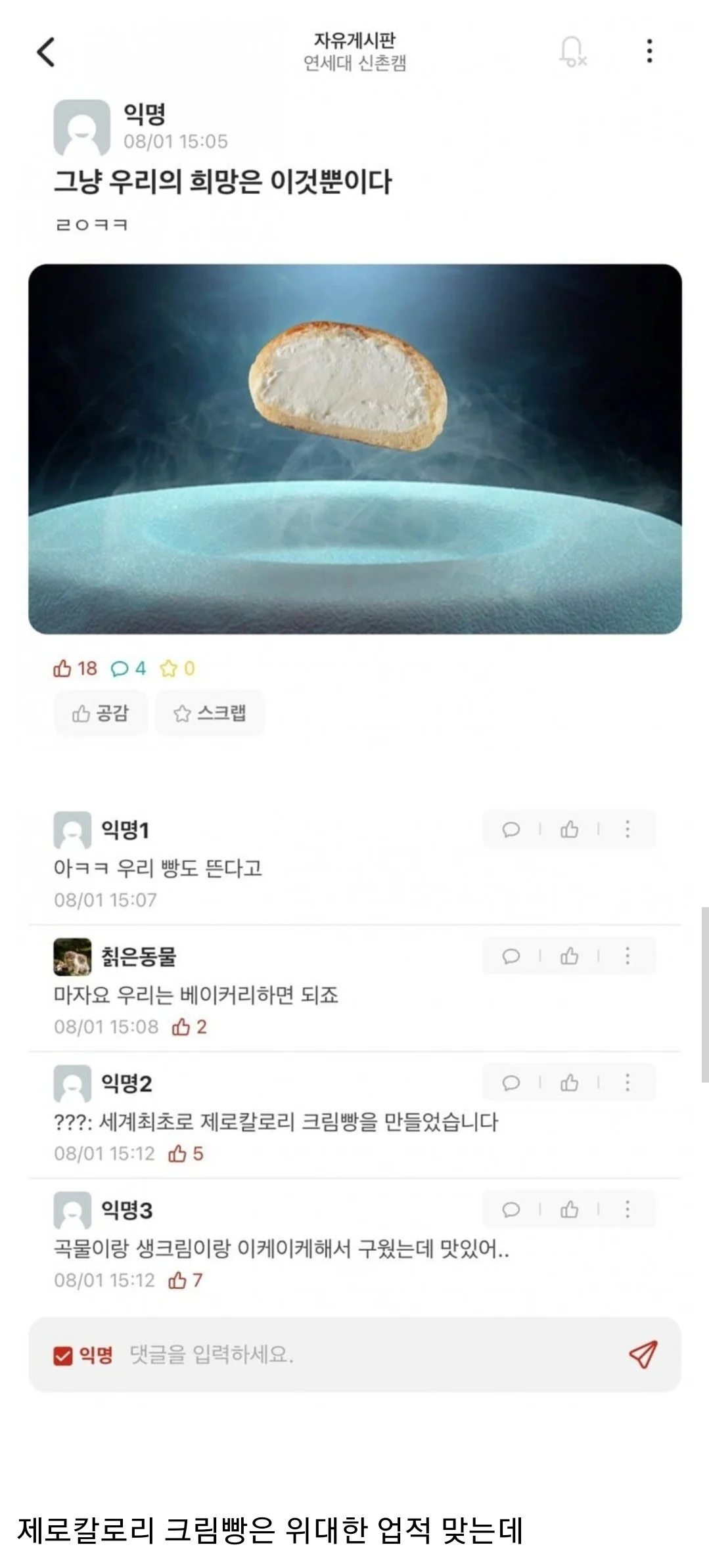The image size is (709, 1568).
Task: Open more options for 익명1's comment
Action: 628,830
